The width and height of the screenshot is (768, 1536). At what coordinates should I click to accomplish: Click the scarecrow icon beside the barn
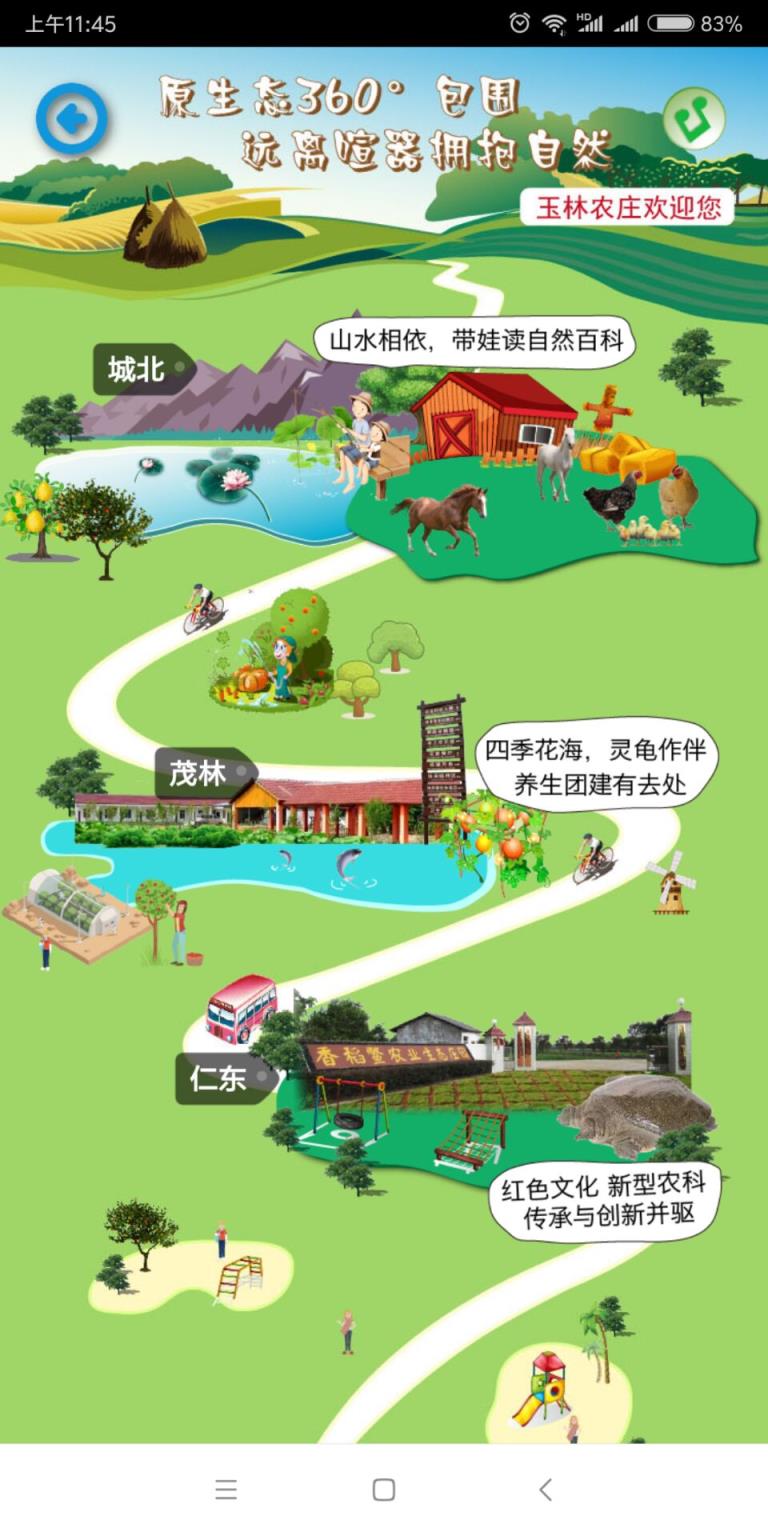pos(605,410)
